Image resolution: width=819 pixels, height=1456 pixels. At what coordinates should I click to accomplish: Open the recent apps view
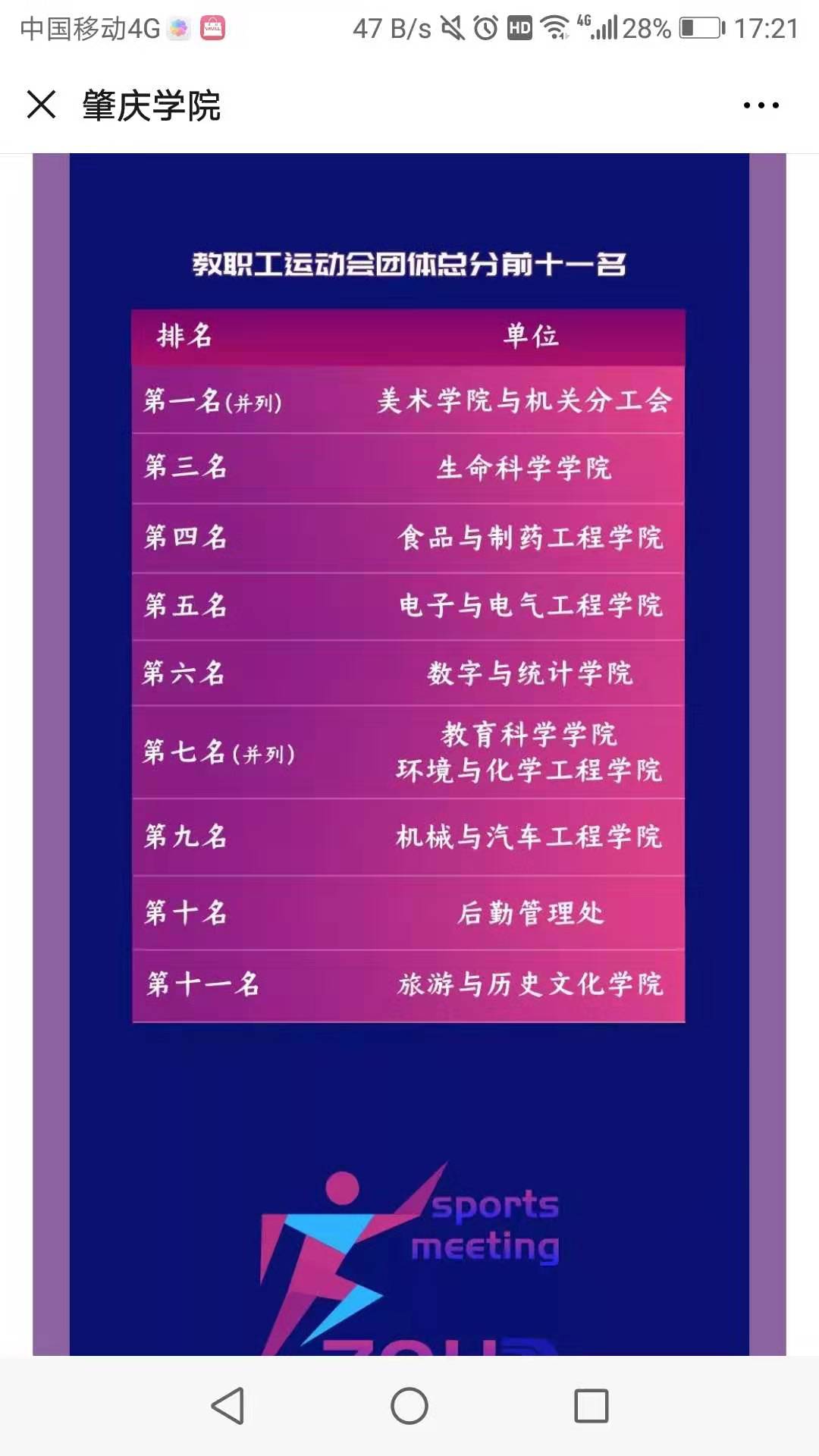(591, 1406)
